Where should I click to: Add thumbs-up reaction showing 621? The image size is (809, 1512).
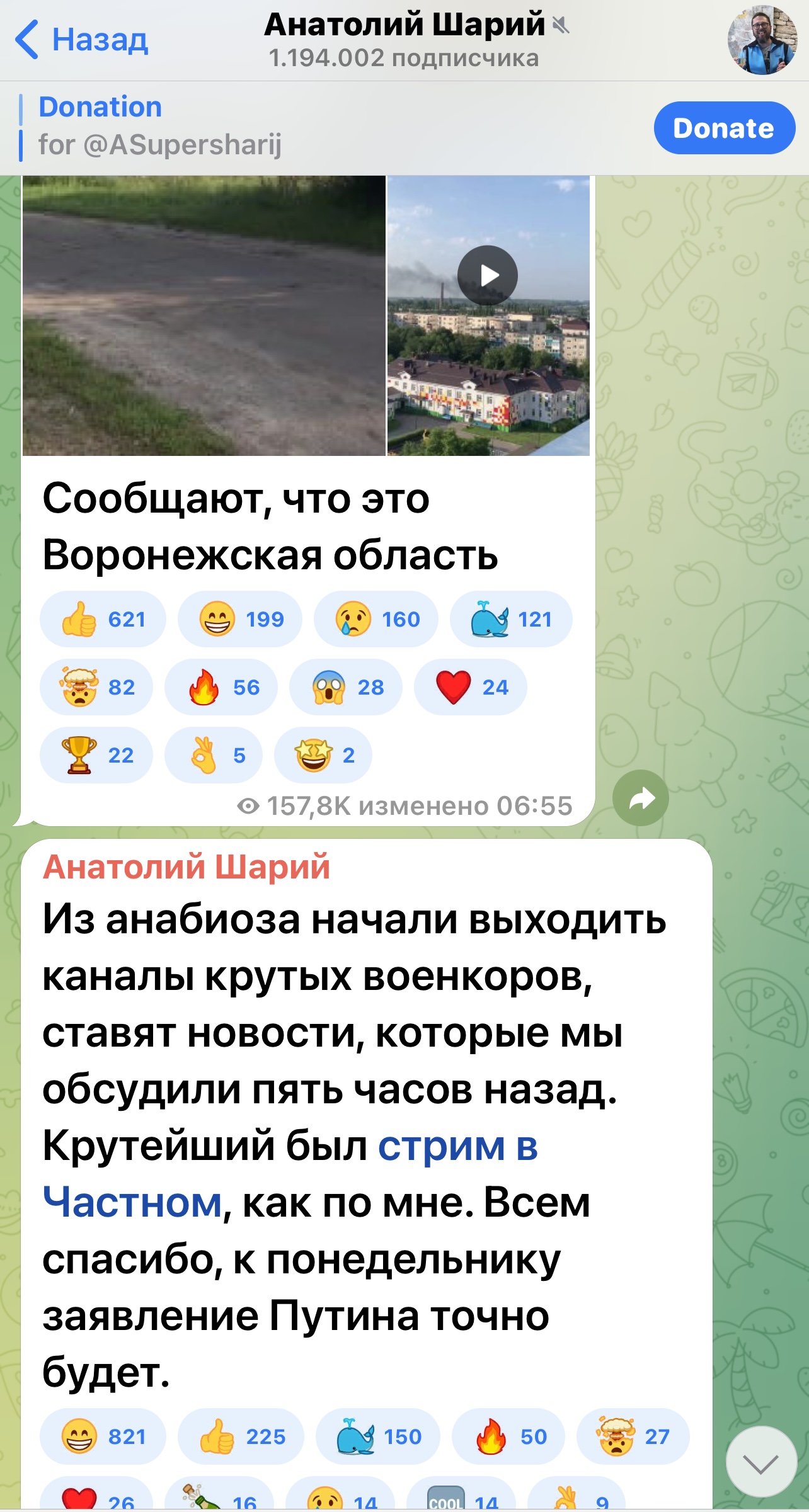pyautogui.click(x=103, y=619)
